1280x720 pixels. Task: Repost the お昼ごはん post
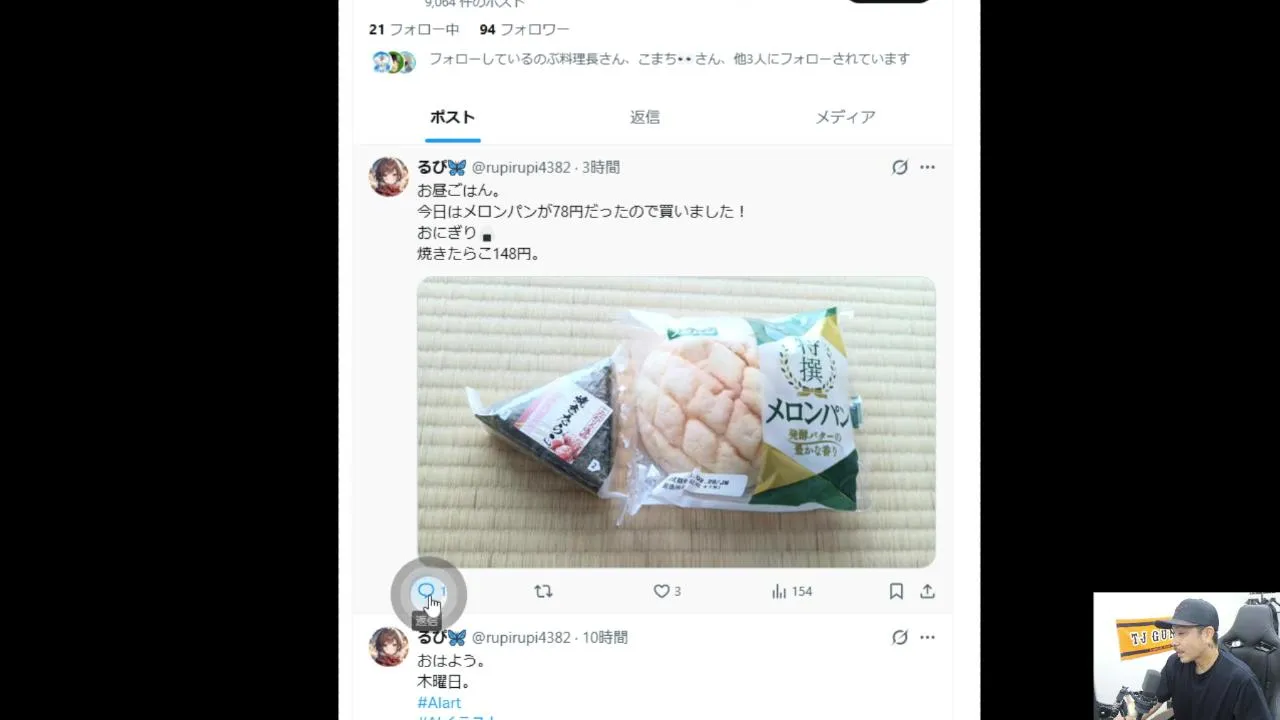(x=543, y=591)
